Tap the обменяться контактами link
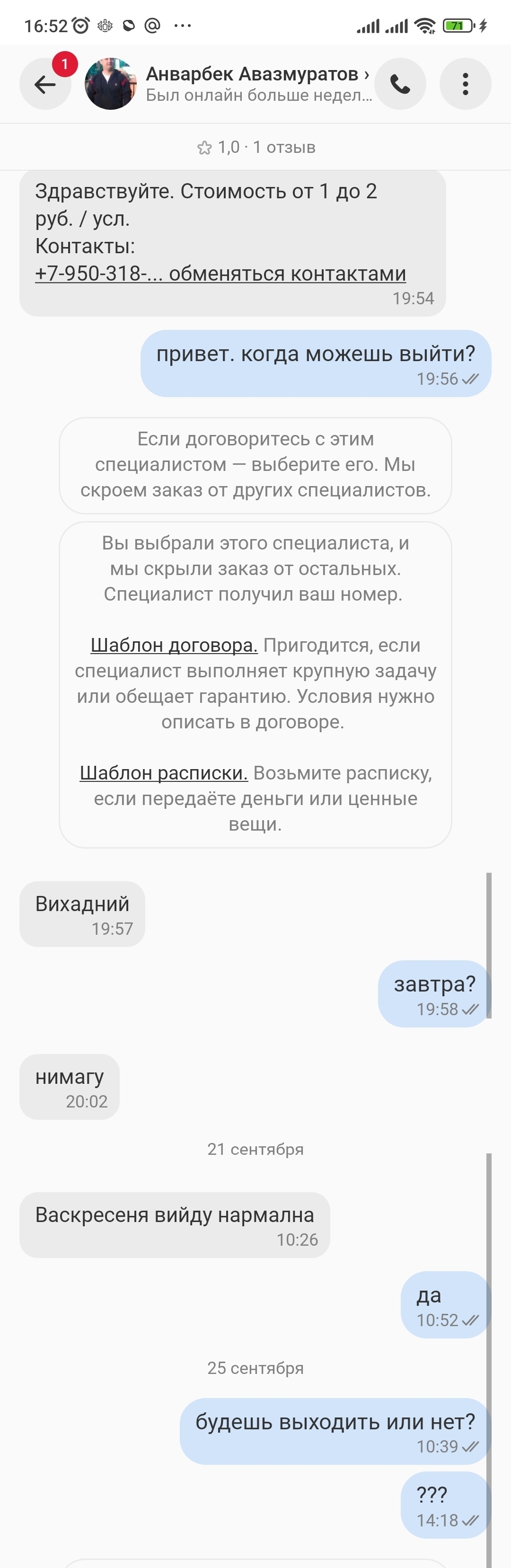 point(287,274)
